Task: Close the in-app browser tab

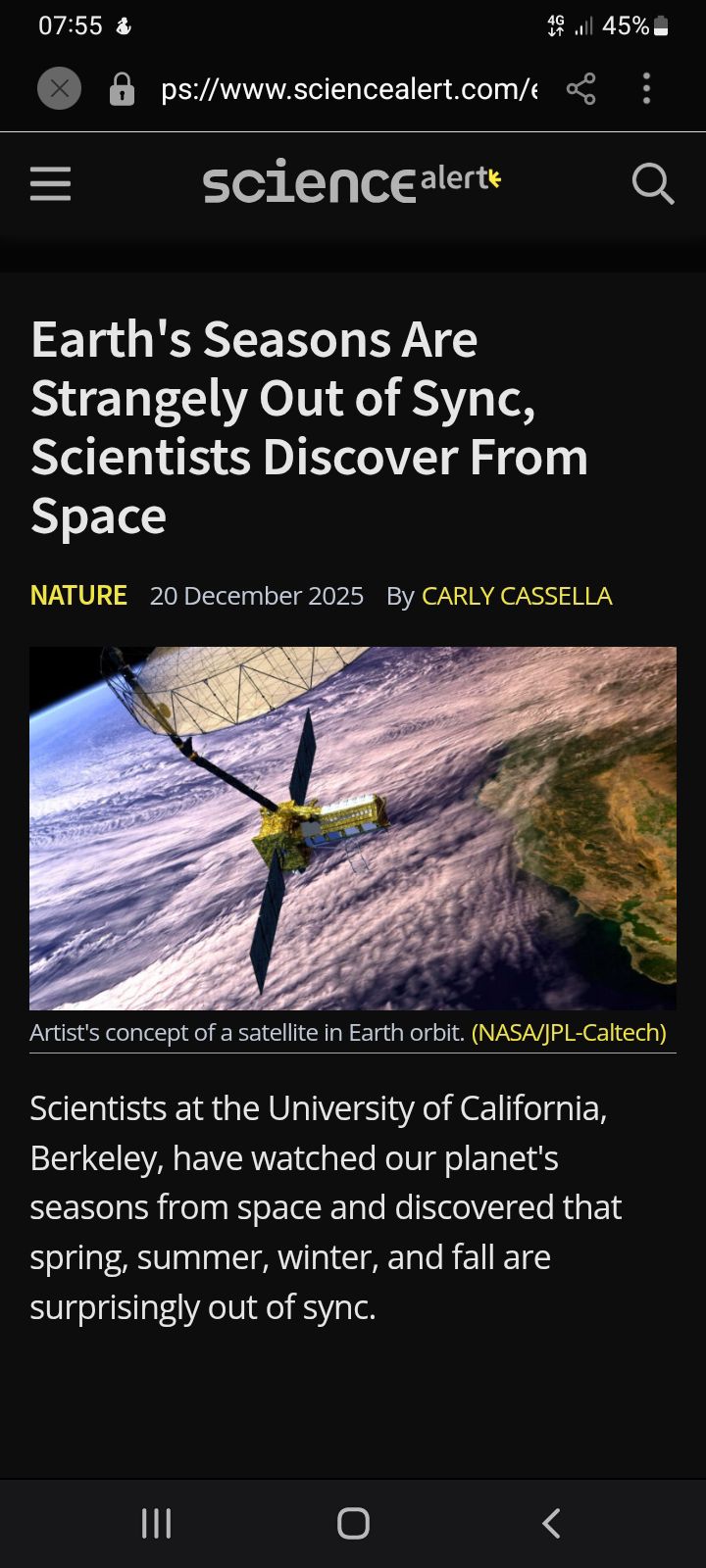Action: point(59,89)
